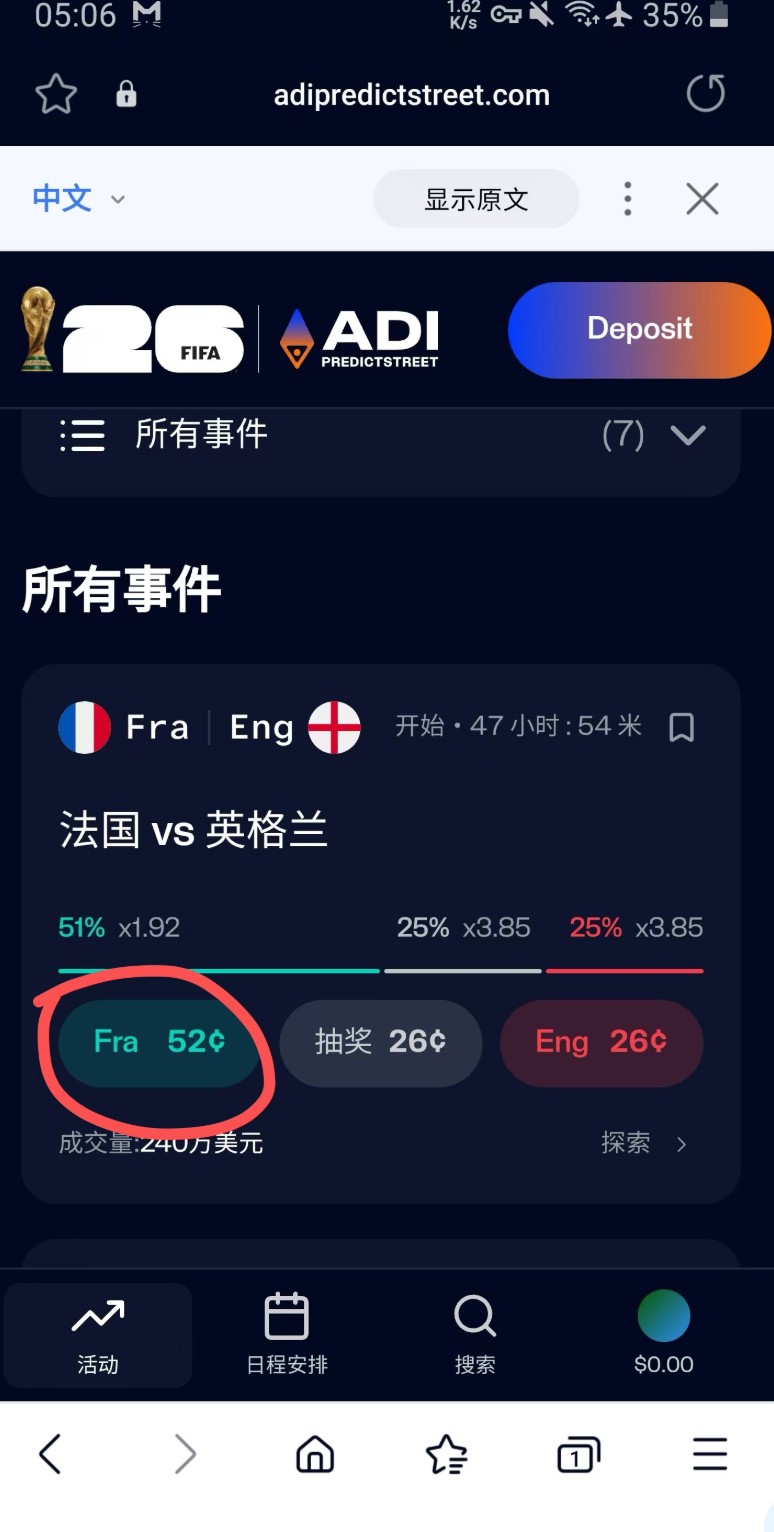Image resolution: width=774 pixels, height=1532 pixels.
Task: Tap the Deposit button
Action: 639,330
